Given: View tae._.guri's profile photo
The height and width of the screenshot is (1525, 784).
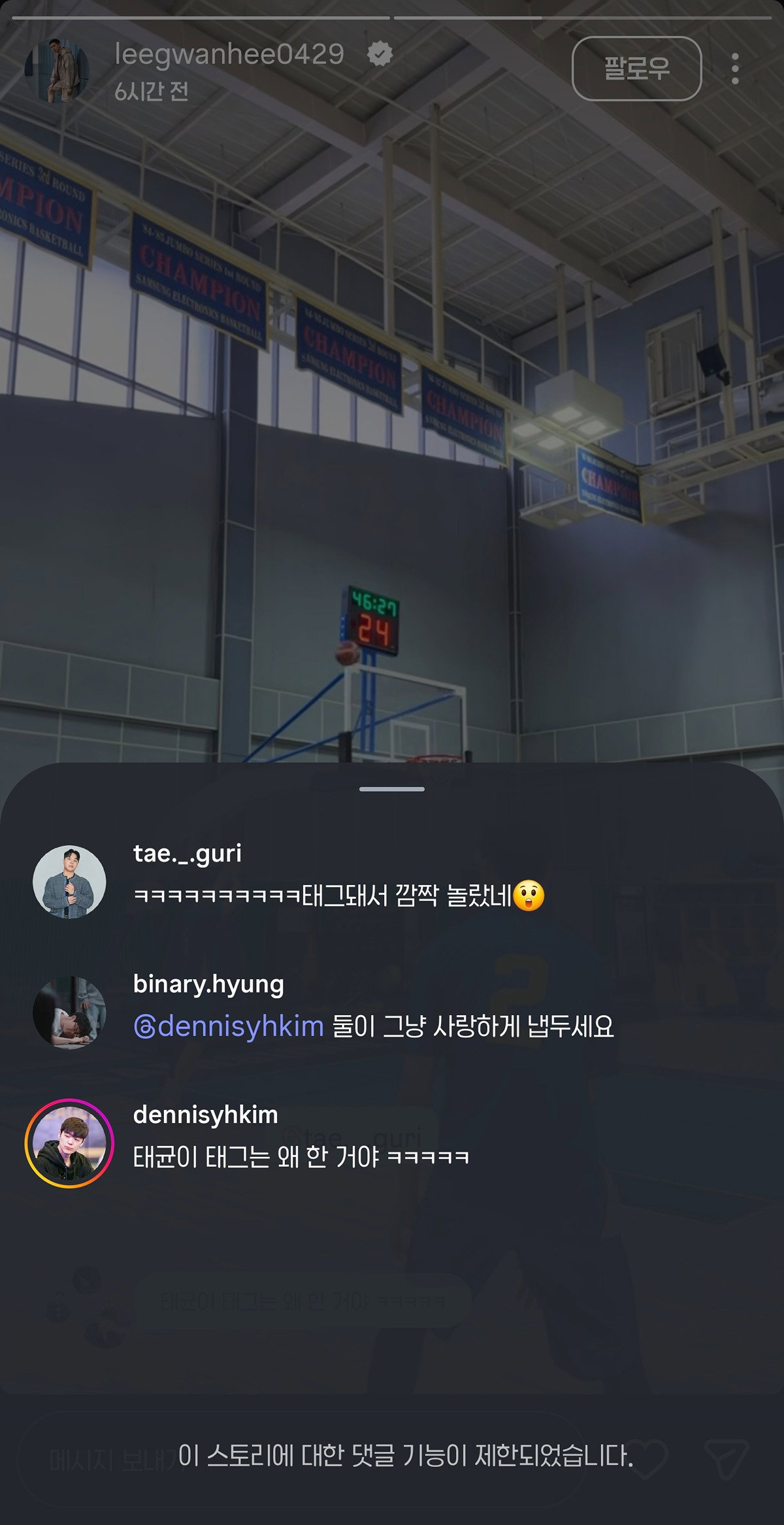Looking at the screenshot, I should coord(69,882).
